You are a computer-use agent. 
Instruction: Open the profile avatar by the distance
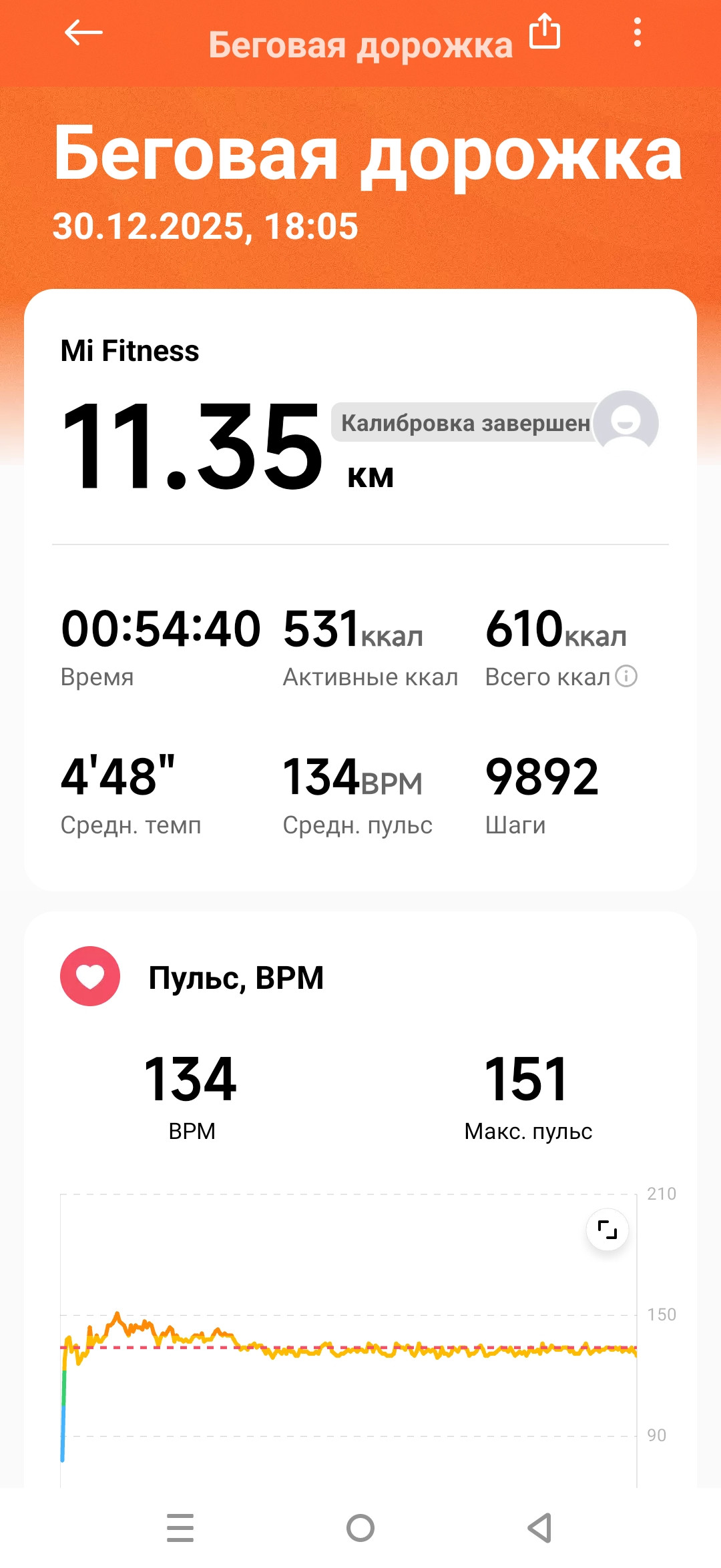tap(626, 422)
